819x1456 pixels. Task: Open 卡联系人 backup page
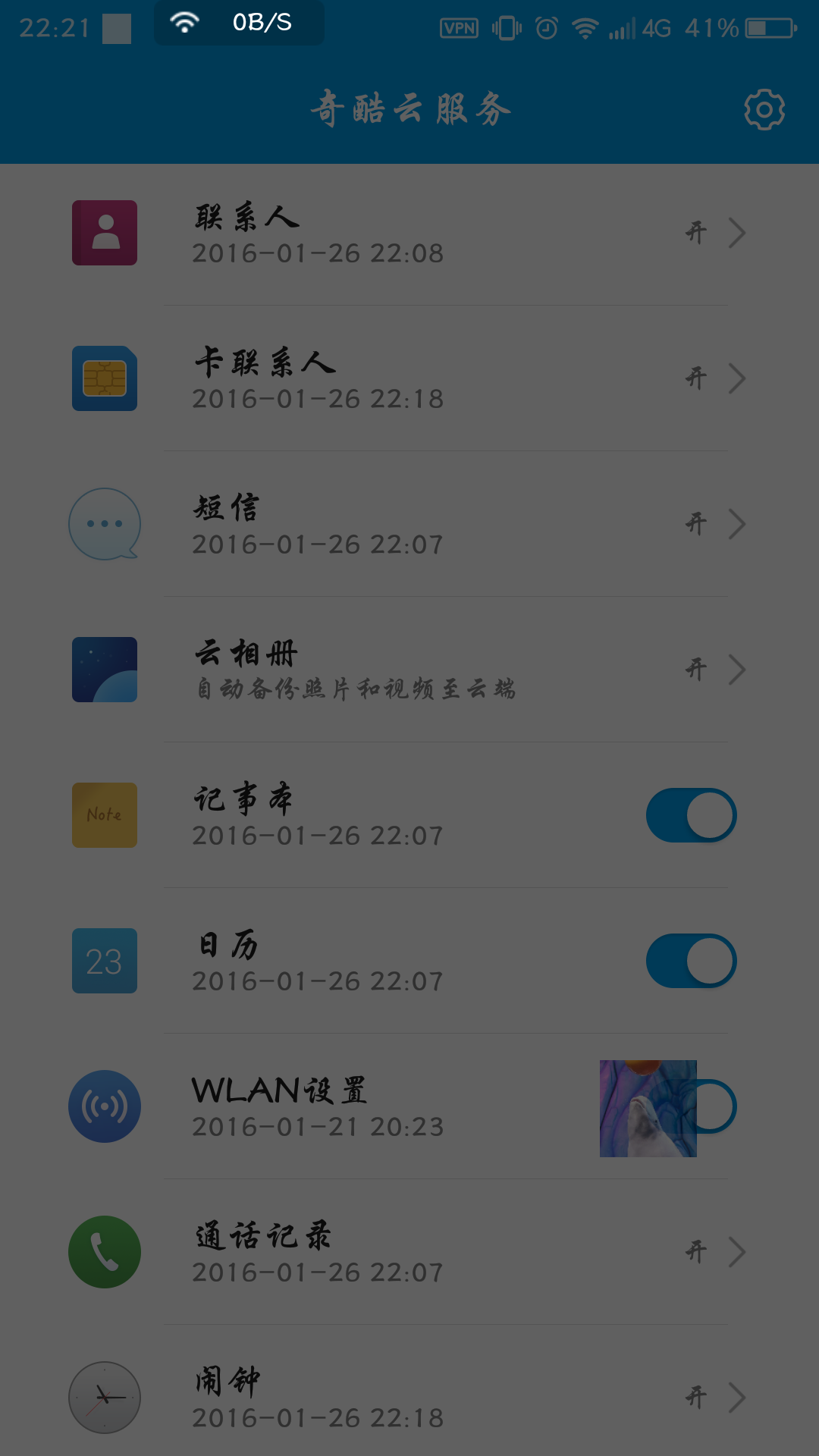coord(736,378)
